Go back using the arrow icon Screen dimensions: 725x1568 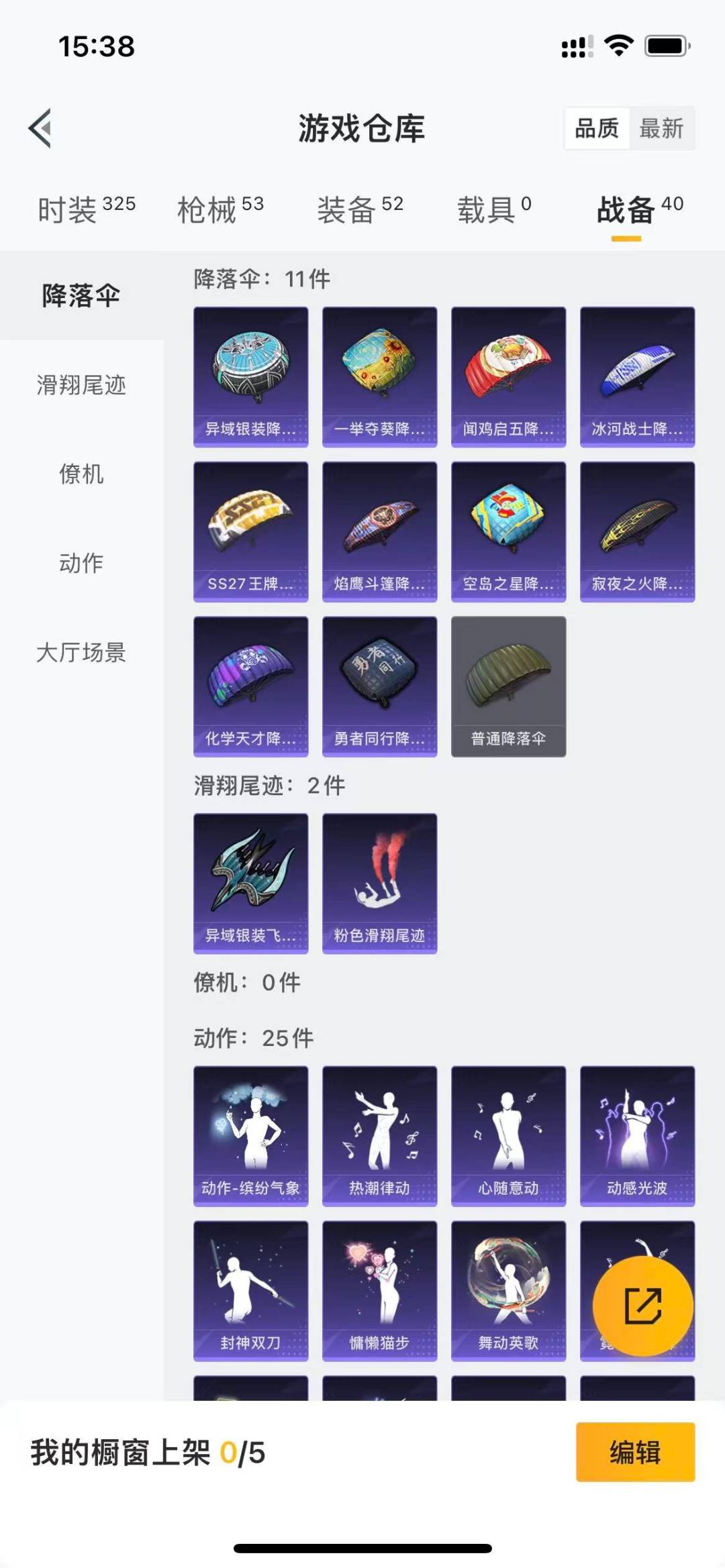pyautogui.click(x=40, y=127)
